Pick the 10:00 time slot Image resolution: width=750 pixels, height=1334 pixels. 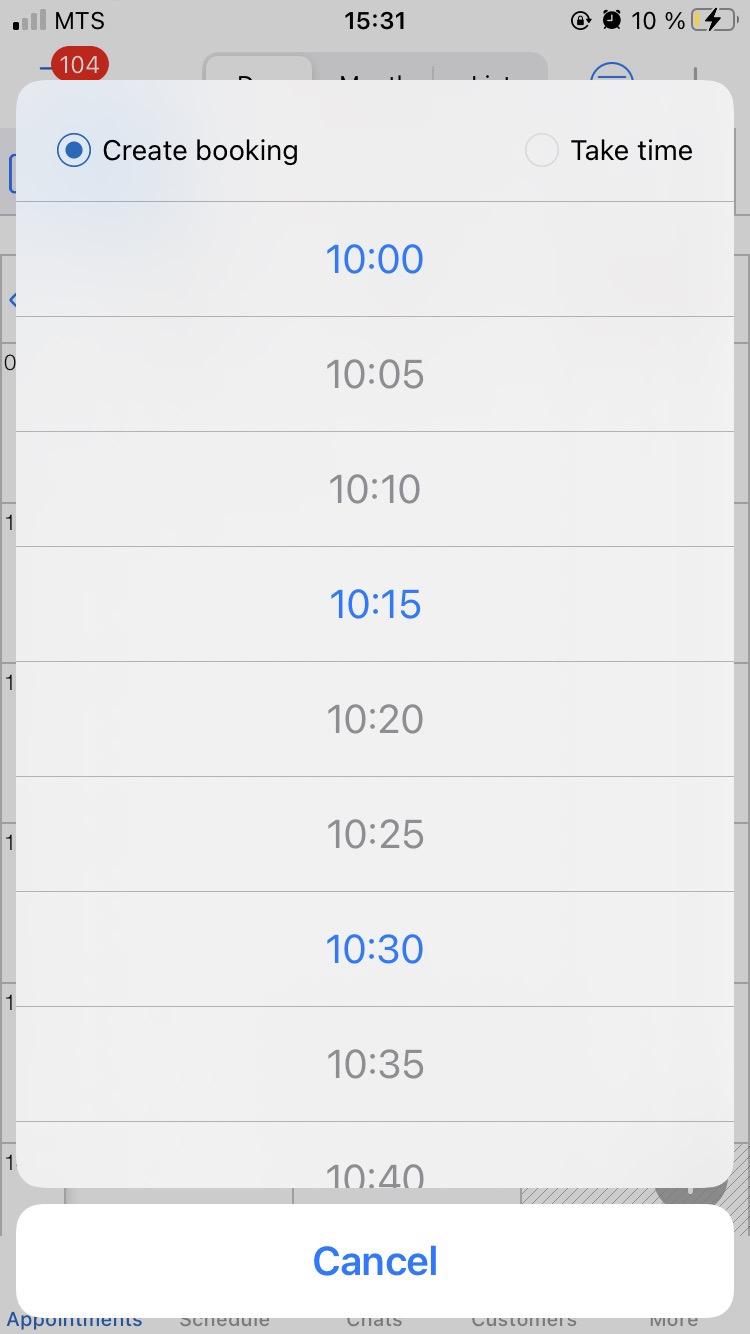pos(375,259)
